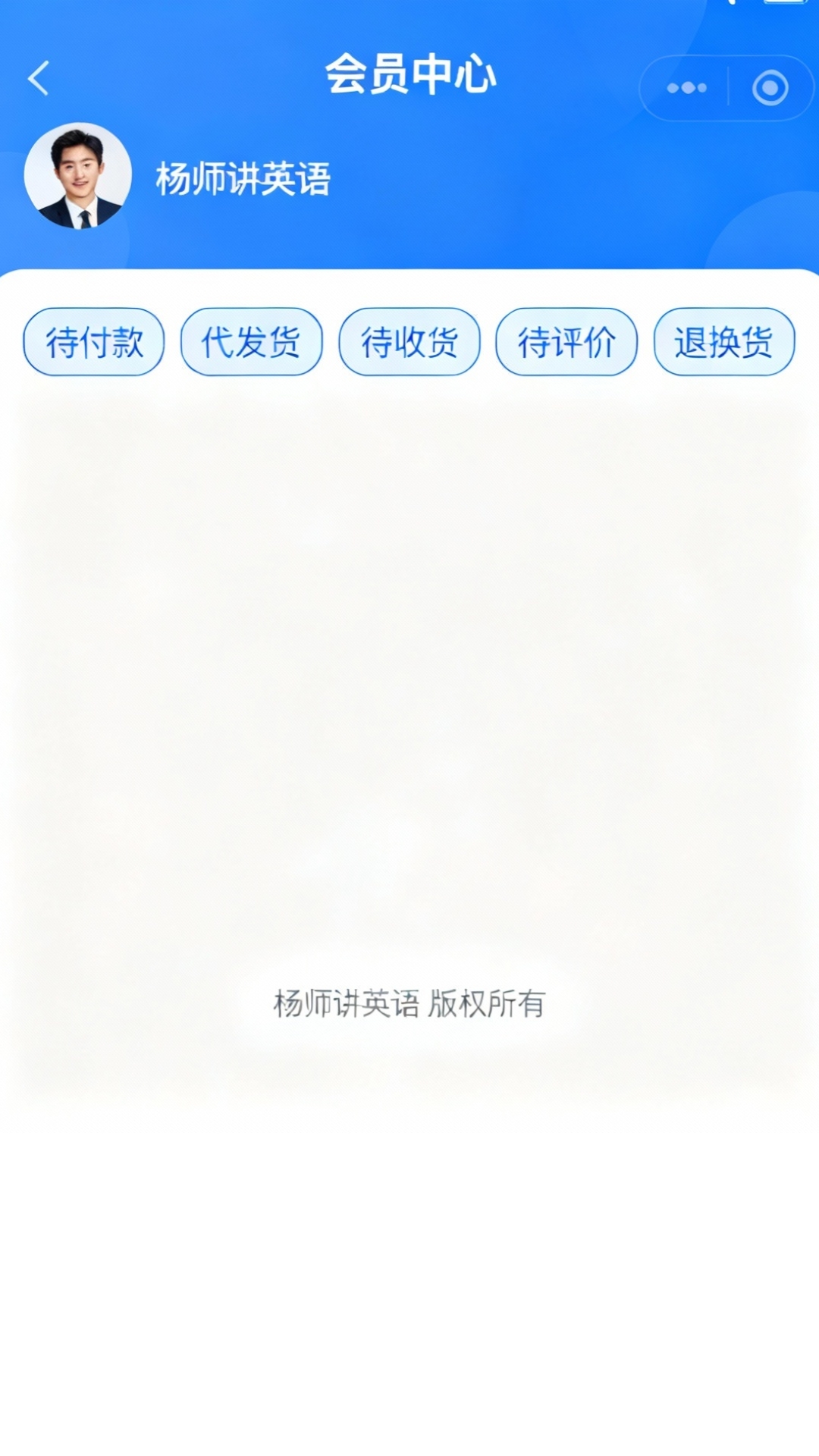Toggle the 退换货 order filter pill
Viewport: 819px width, 1456px height.
pos(724,341)
